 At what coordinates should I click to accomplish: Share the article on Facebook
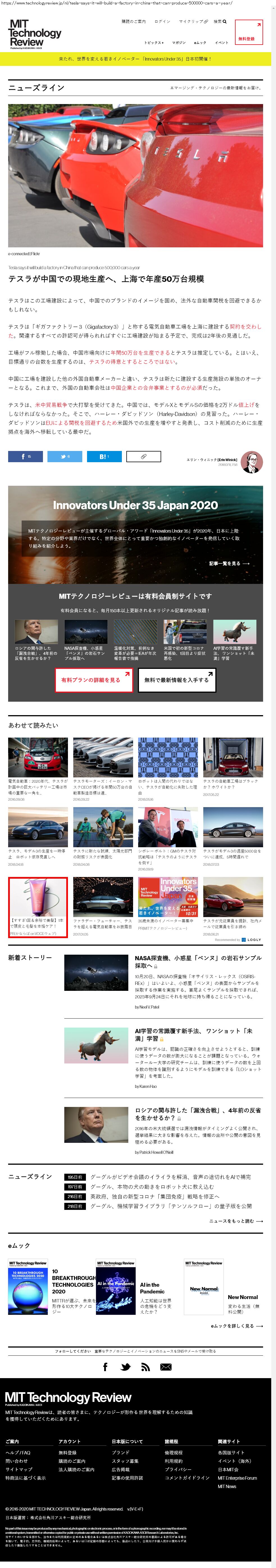click(26, 456)
